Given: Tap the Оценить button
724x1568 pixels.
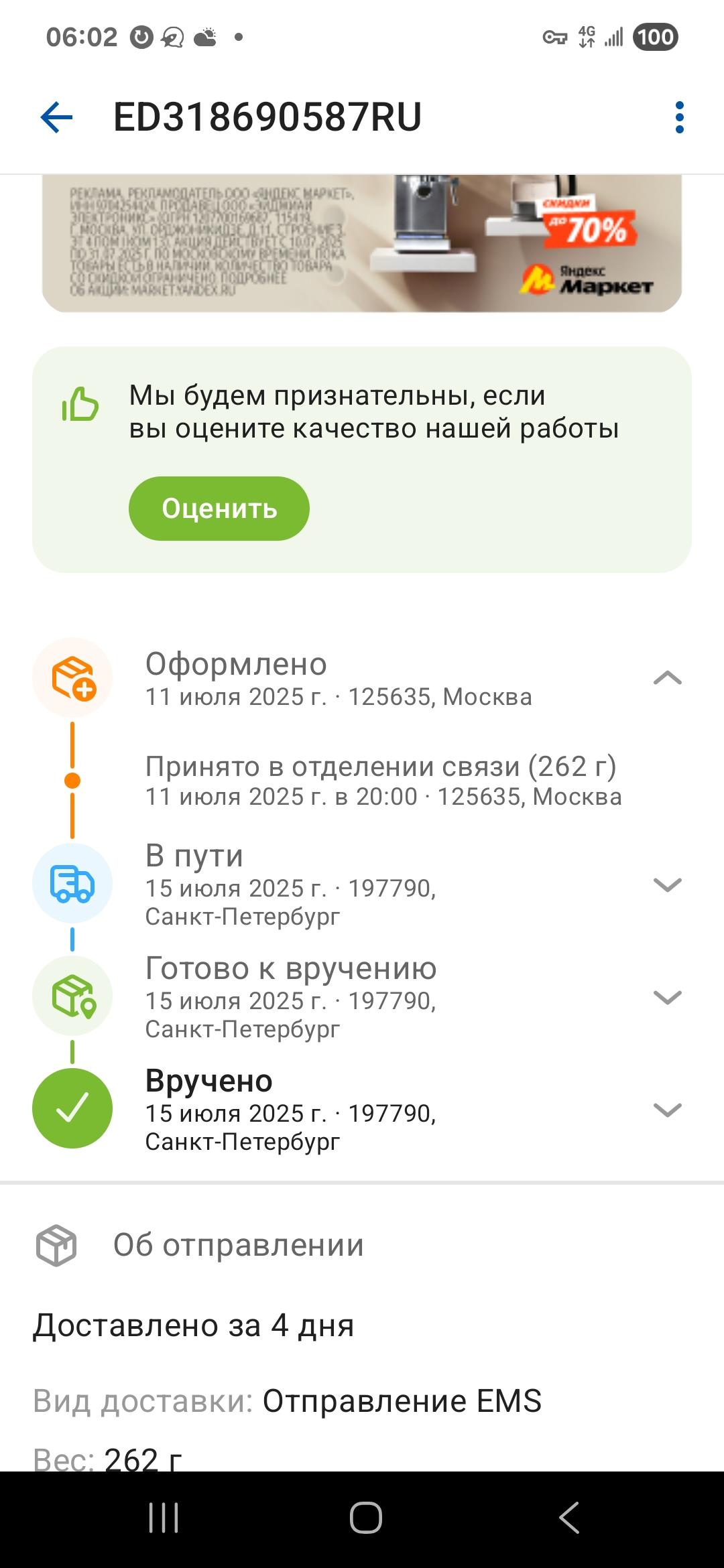Looking at the screenshot, I should (x=219, y=509).
